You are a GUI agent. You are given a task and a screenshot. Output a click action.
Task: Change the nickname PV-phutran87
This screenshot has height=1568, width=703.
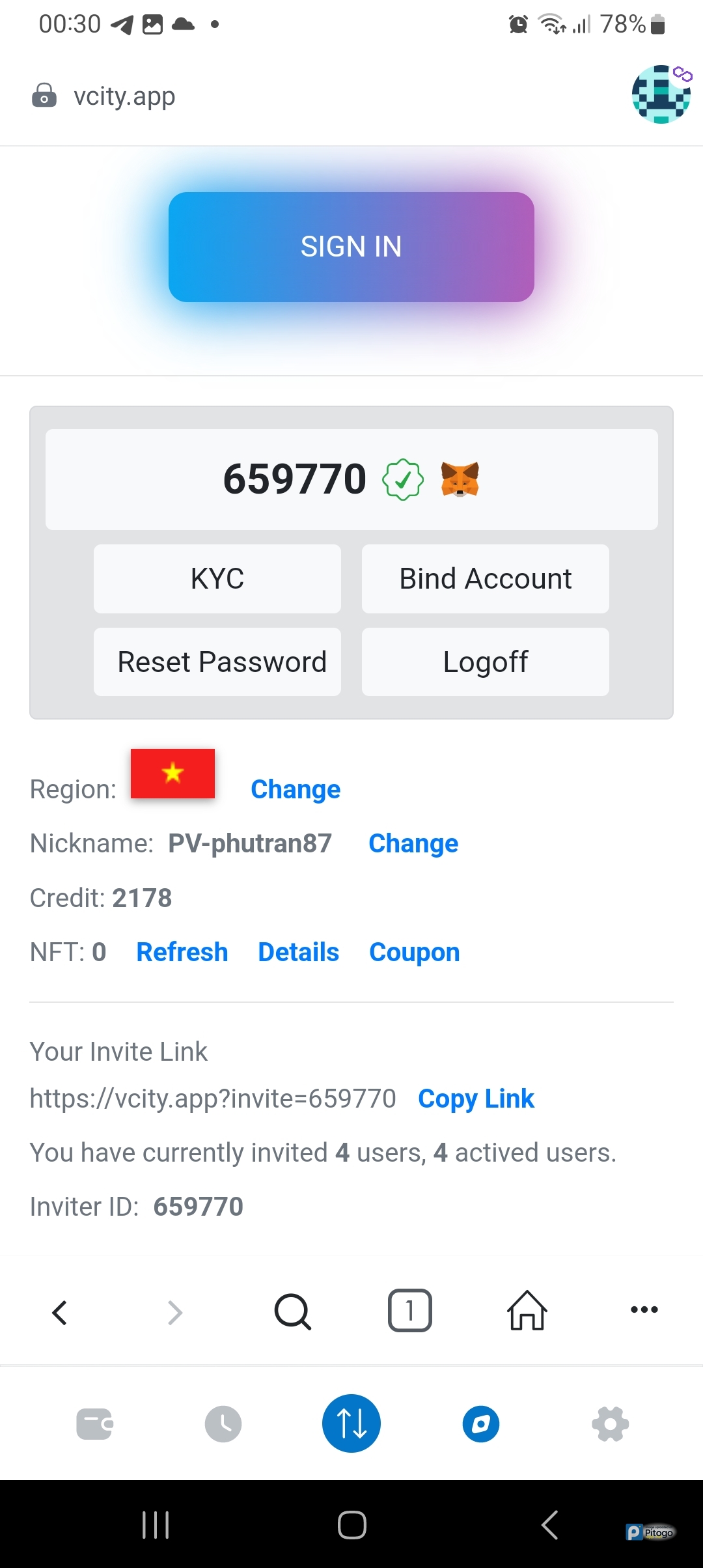click(413, 843)
